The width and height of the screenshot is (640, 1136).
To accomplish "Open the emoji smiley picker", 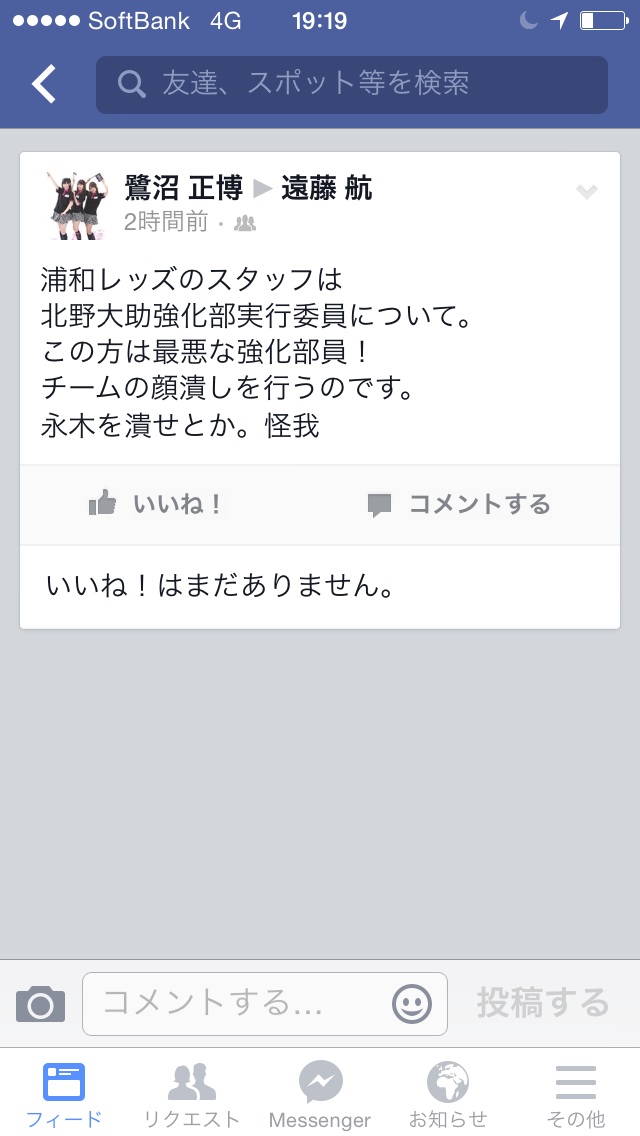I will point(412,1003).
